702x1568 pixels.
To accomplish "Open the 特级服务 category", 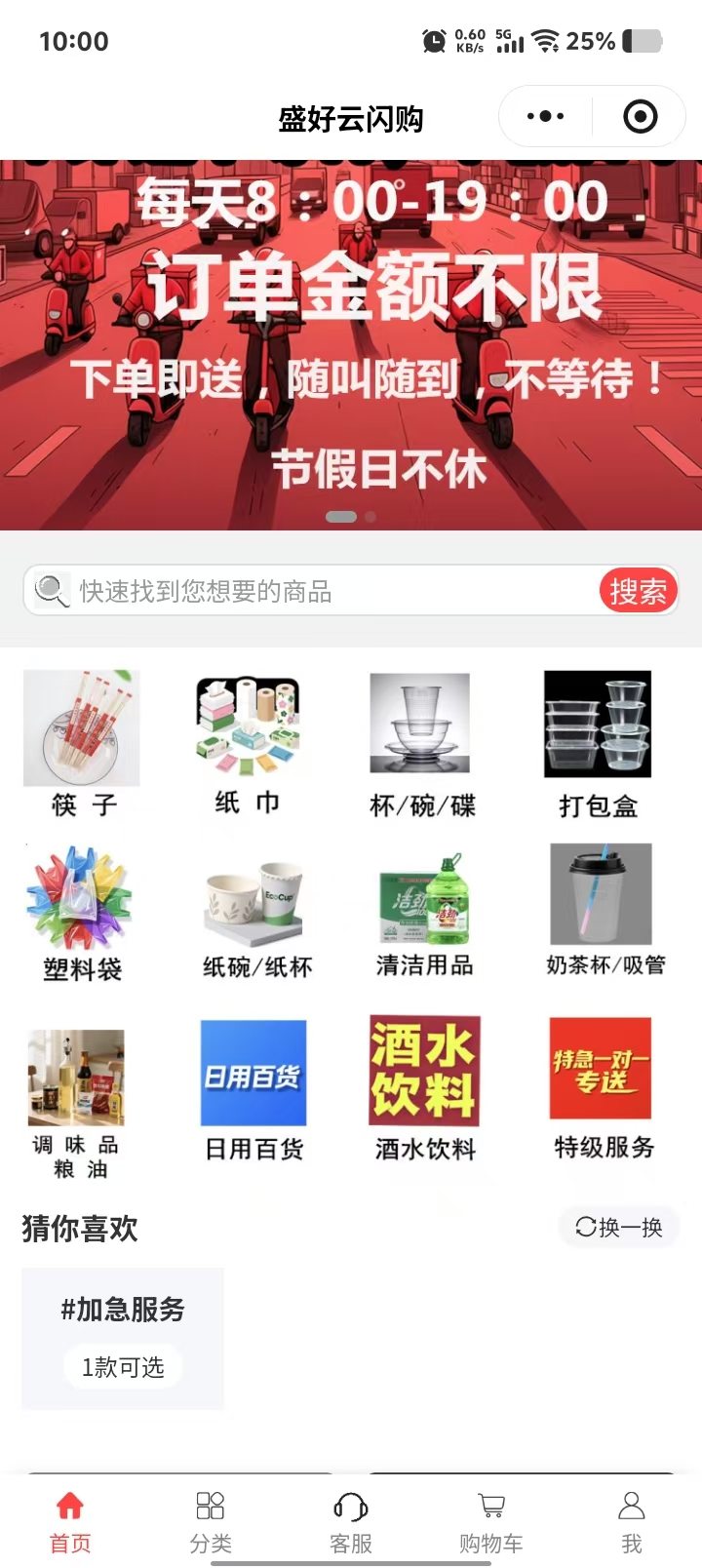I will tap(602, 1087).
